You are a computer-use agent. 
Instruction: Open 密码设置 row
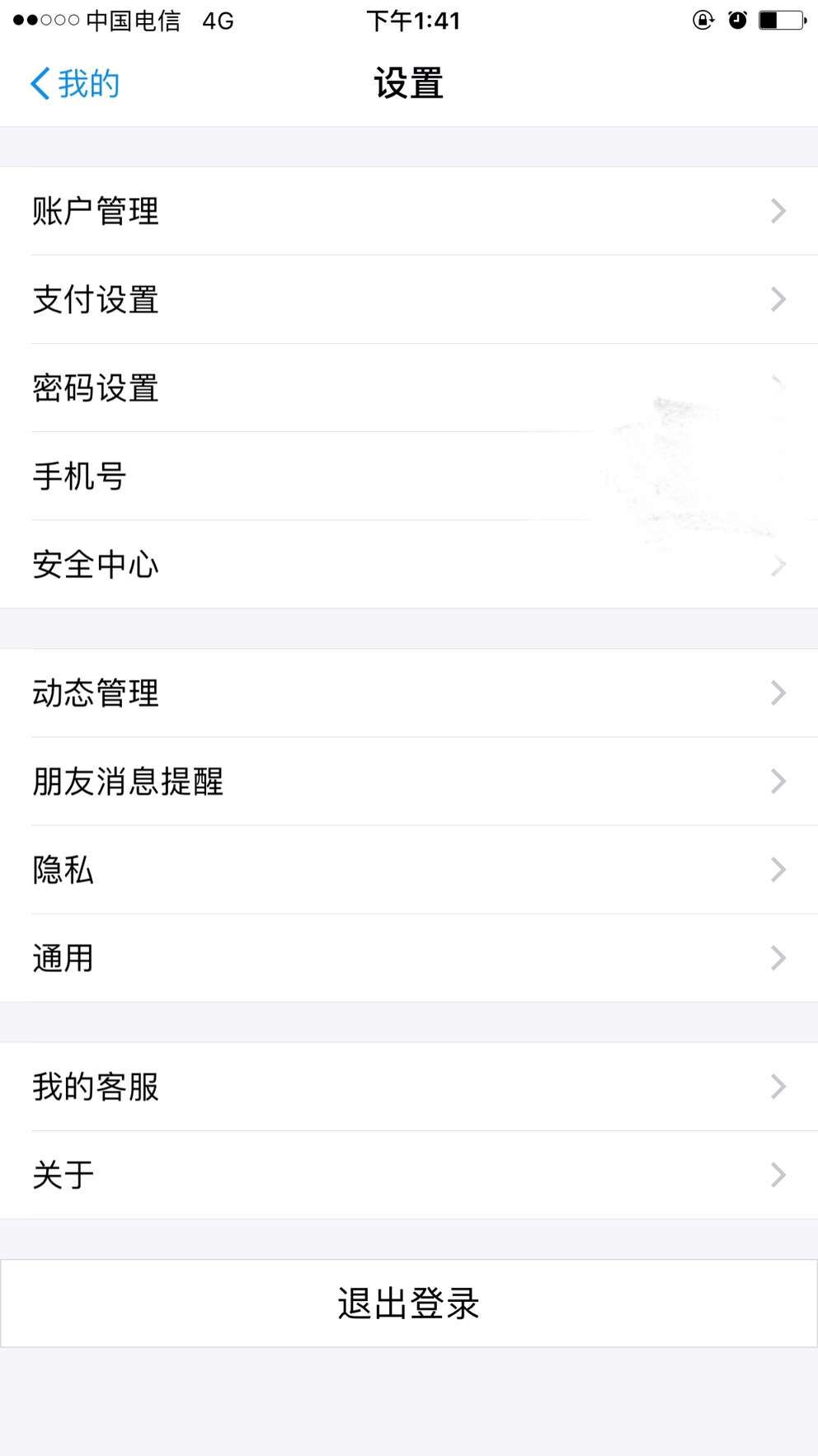coord(408,387)
